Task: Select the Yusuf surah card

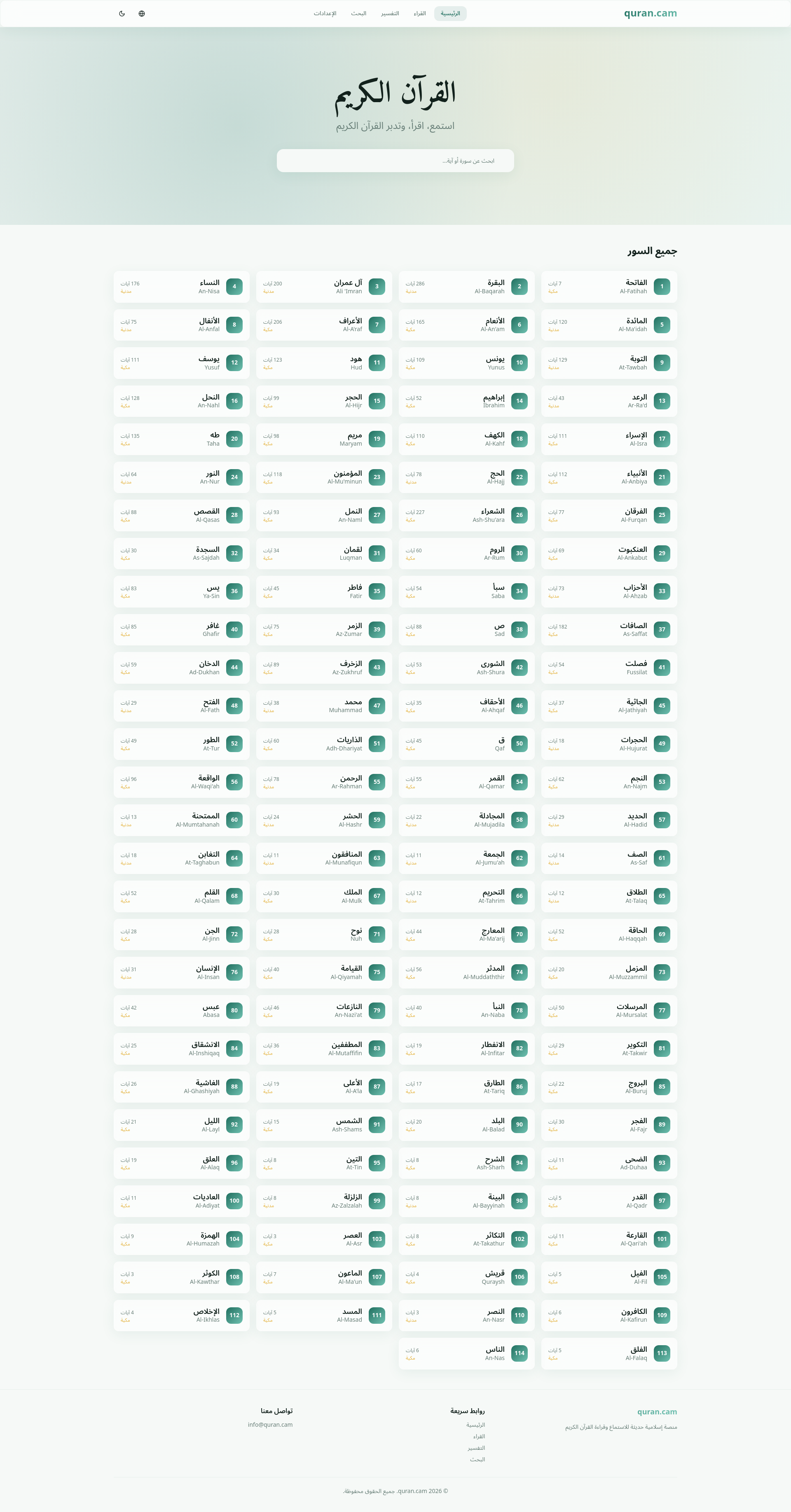Action: (x=181, y=363)
